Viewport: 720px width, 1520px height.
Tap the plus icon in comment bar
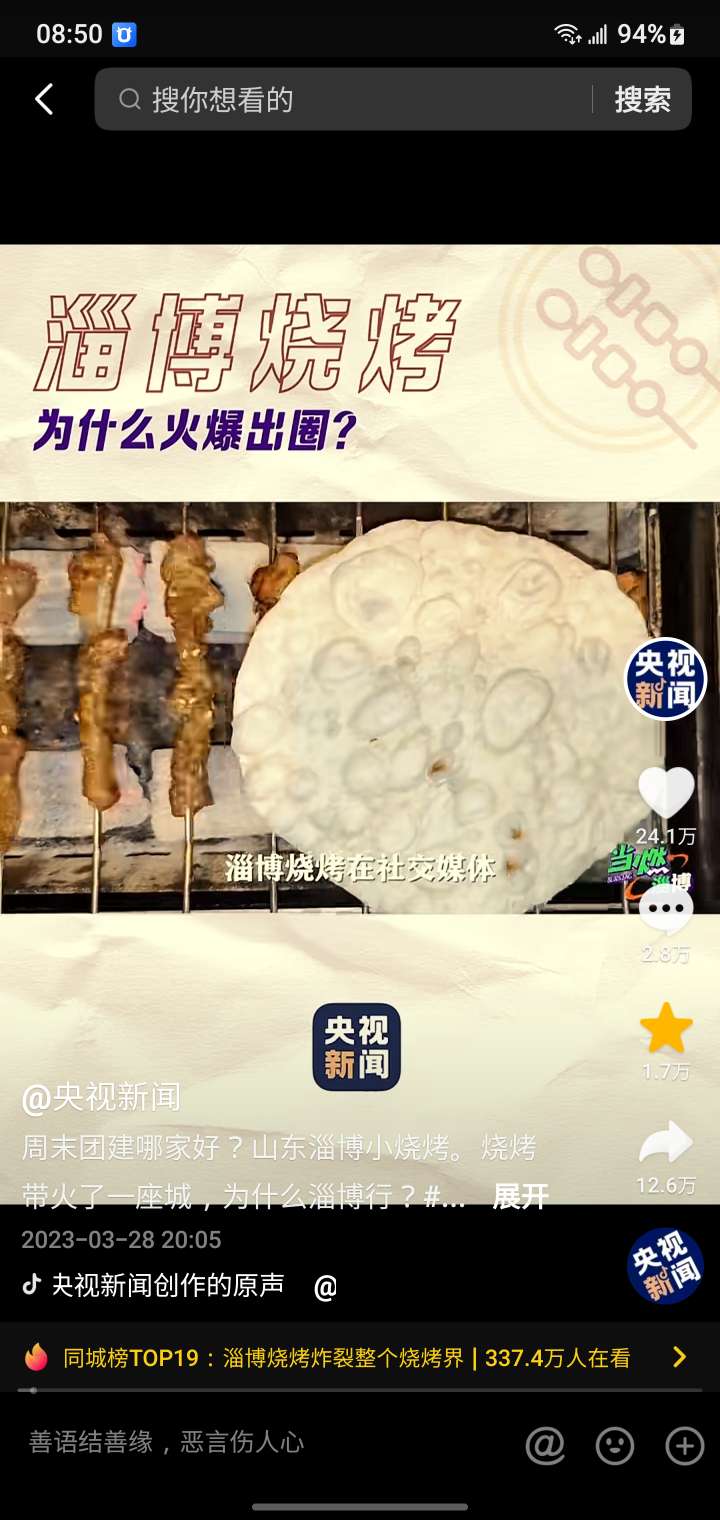[685, 1445]
